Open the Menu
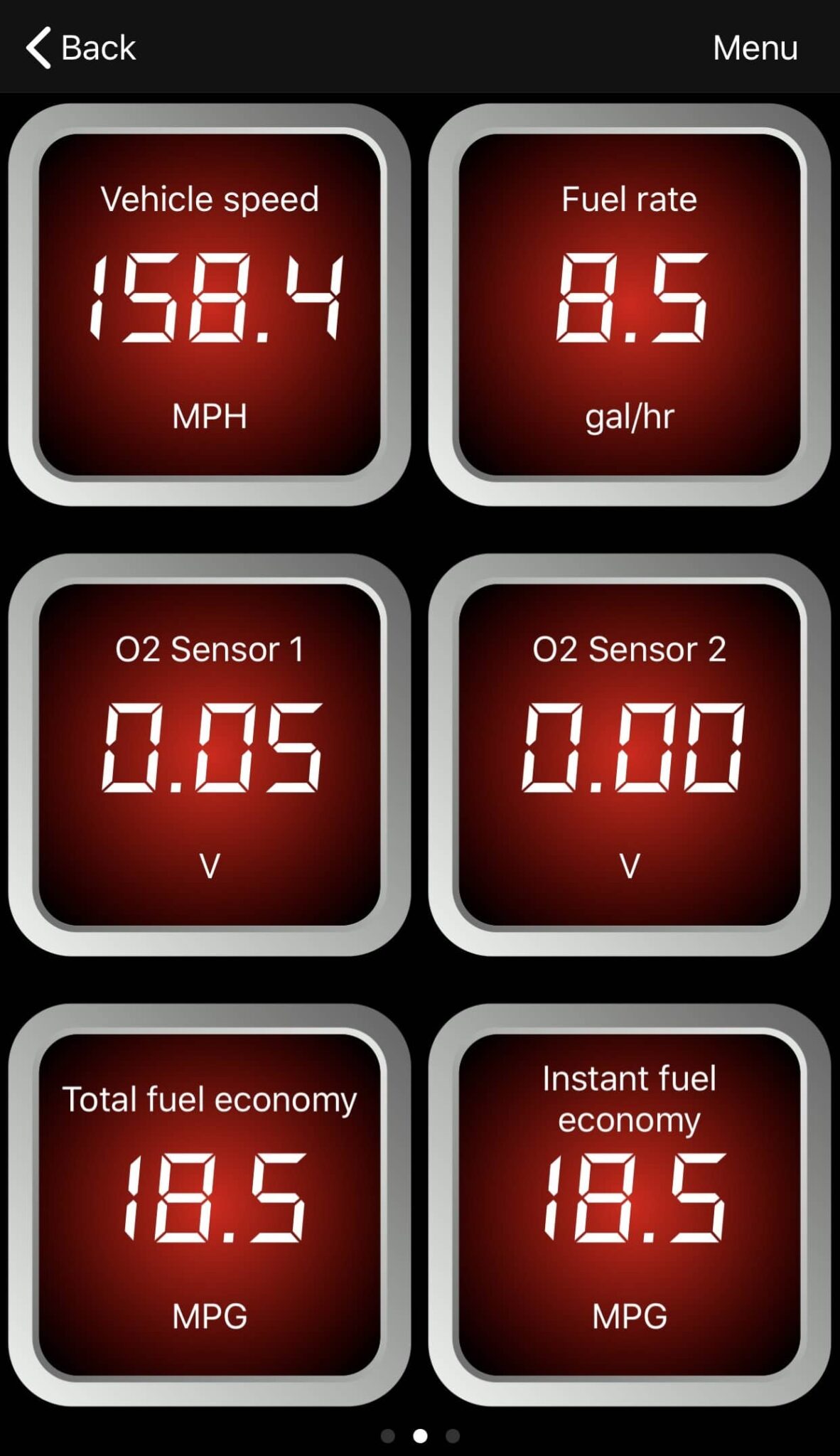The image size is (840, 1456). (x=755, y=48)
